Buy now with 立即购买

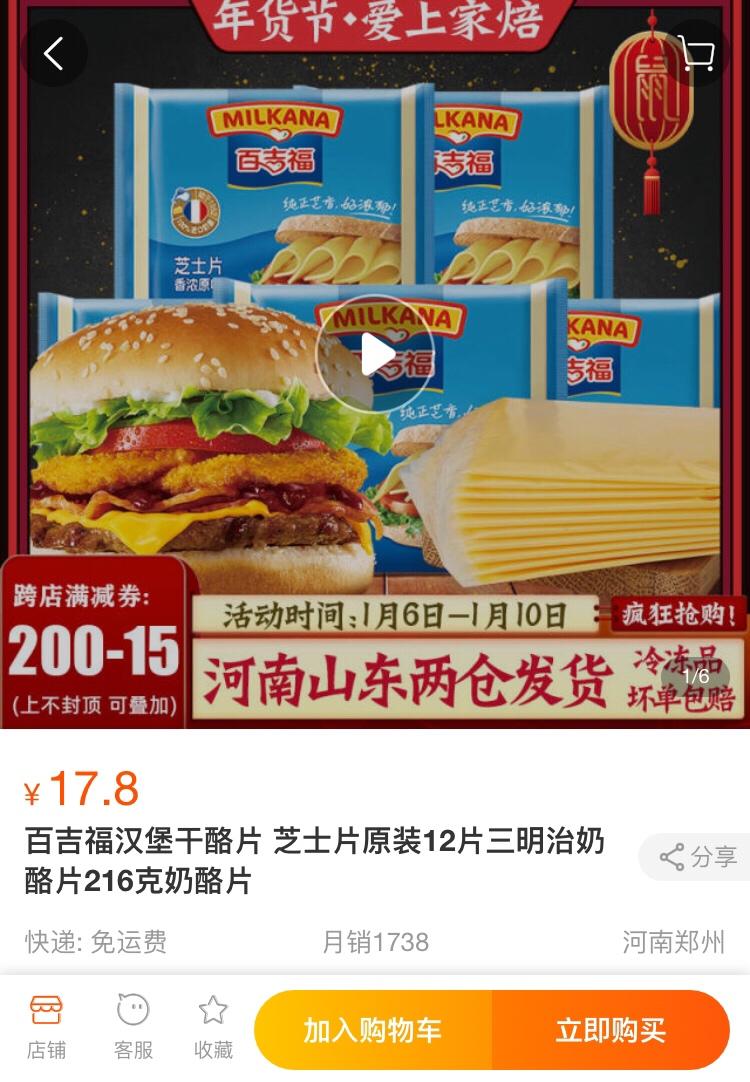[611, 1030]
